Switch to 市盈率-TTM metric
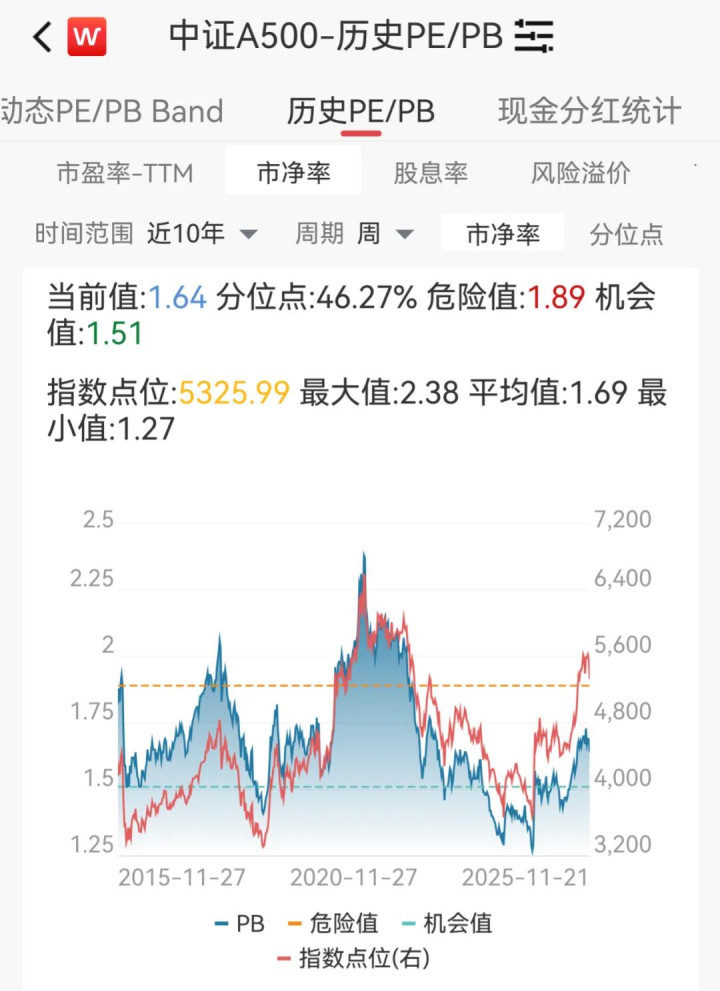Viewport: 720px width, 991px height. coord(125,173)
